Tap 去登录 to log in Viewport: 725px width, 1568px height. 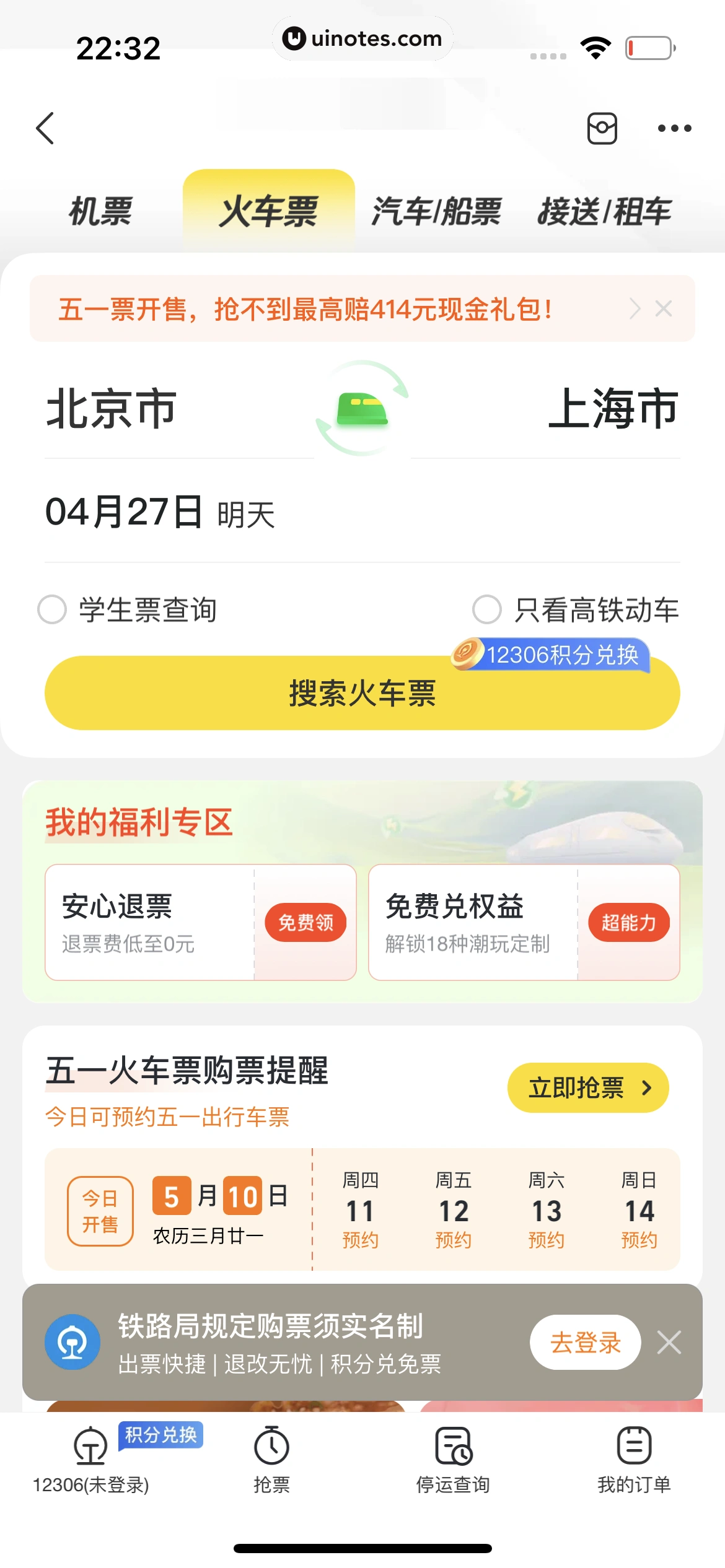[x=585, y=1343]
